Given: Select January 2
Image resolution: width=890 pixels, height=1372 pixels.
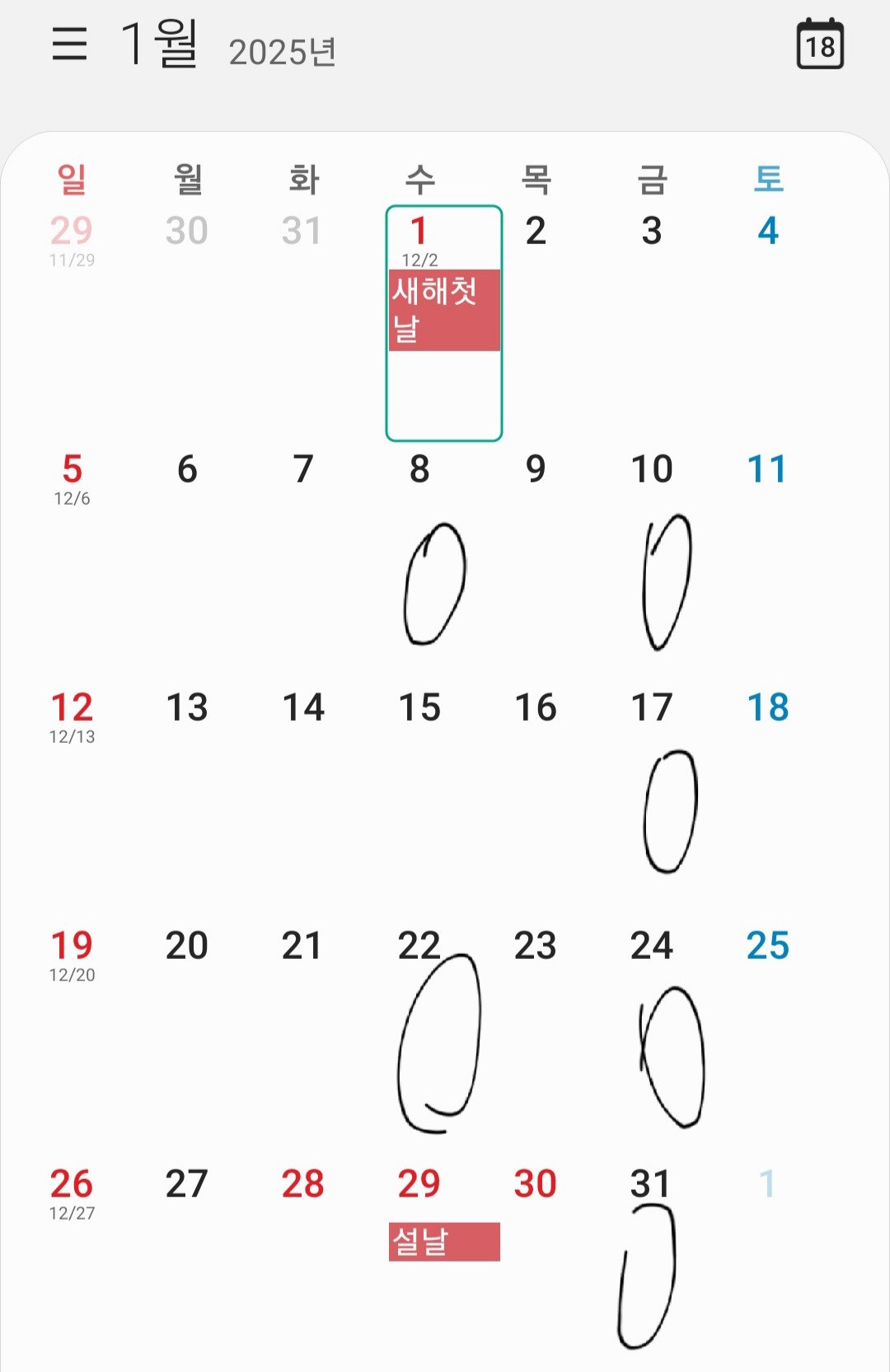Looking at the screenshot, I should click(536, 232).
